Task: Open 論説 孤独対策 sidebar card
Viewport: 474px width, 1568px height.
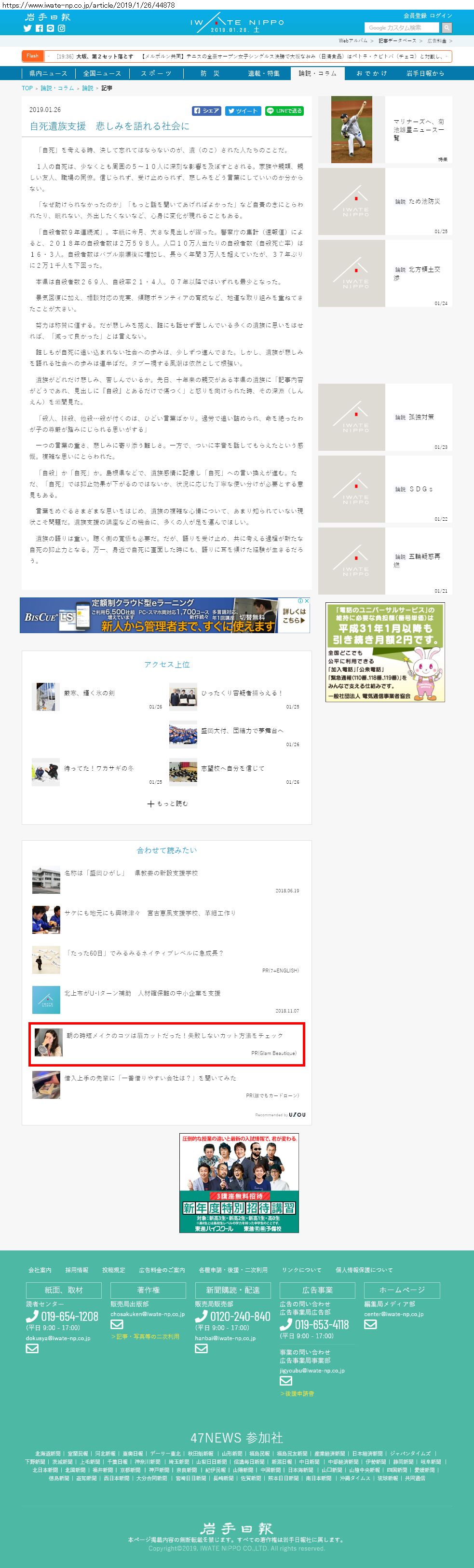Action: point(385,417)
